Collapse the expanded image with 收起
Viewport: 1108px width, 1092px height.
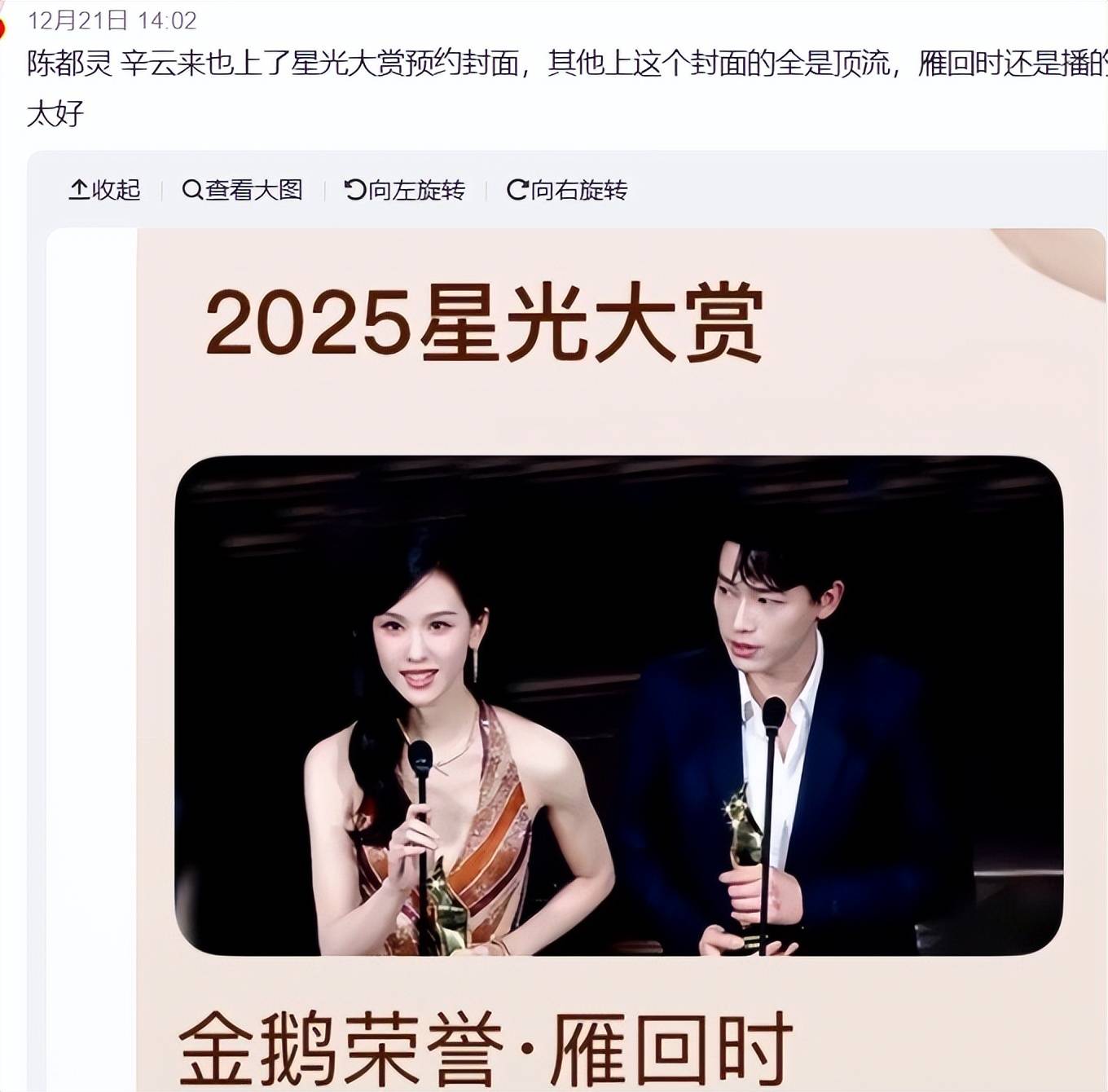point(104,190)
